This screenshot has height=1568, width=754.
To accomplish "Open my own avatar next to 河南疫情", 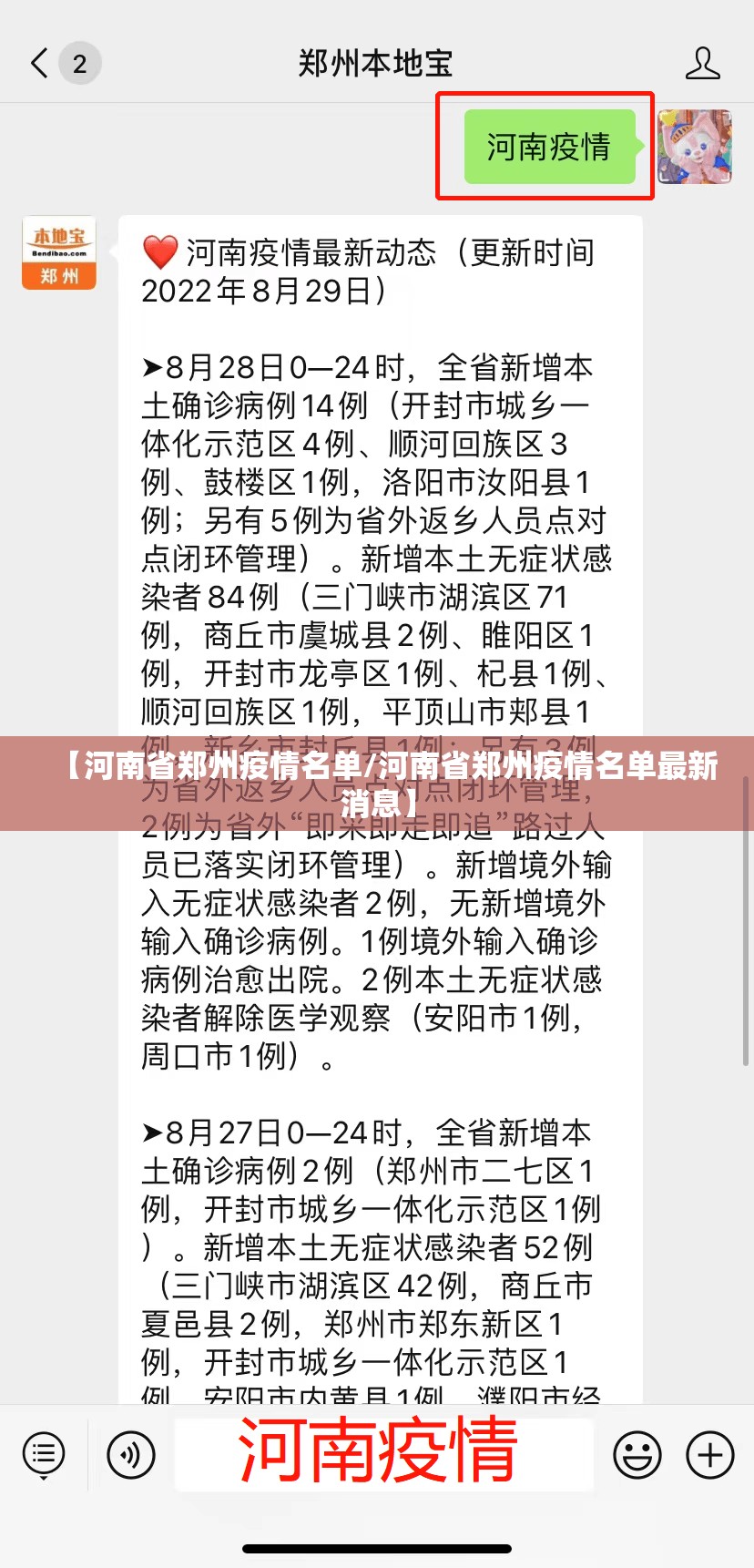I will click(x=695, y=147).
